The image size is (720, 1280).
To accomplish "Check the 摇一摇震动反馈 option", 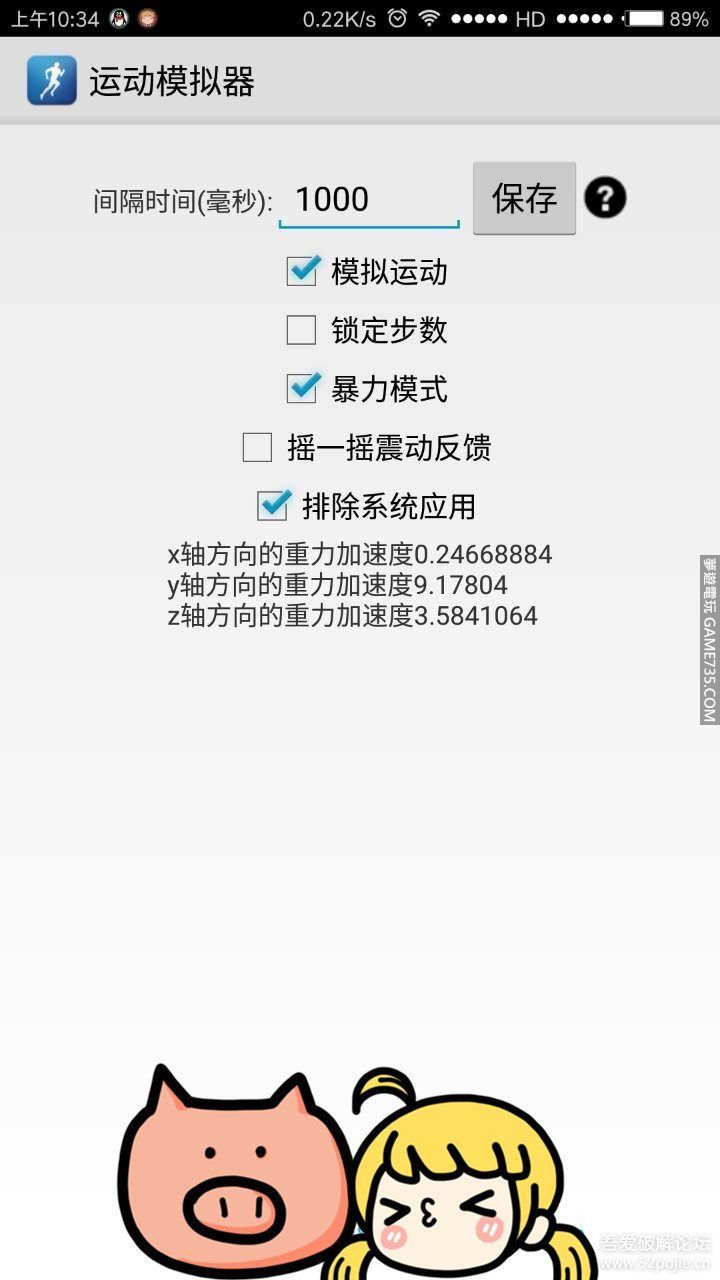I will click(258, 447).
